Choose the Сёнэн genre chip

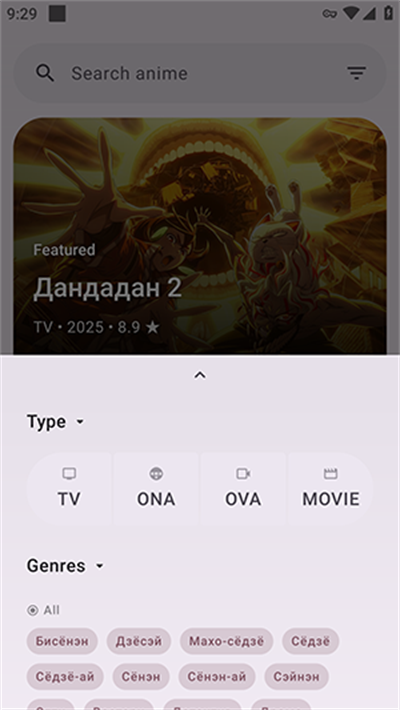click(141, 676)
